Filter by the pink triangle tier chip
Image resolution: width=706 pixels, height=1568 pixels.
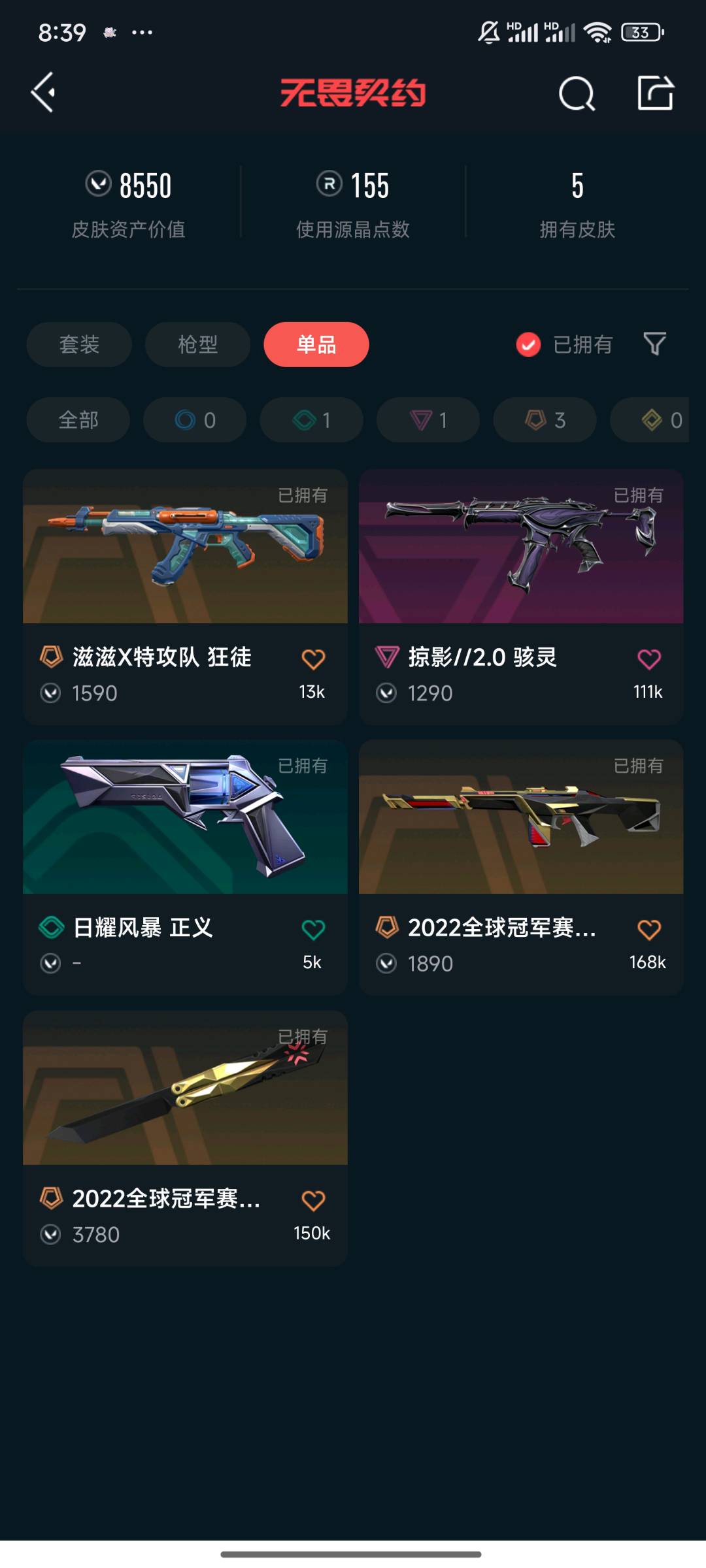tap(428, 419)
